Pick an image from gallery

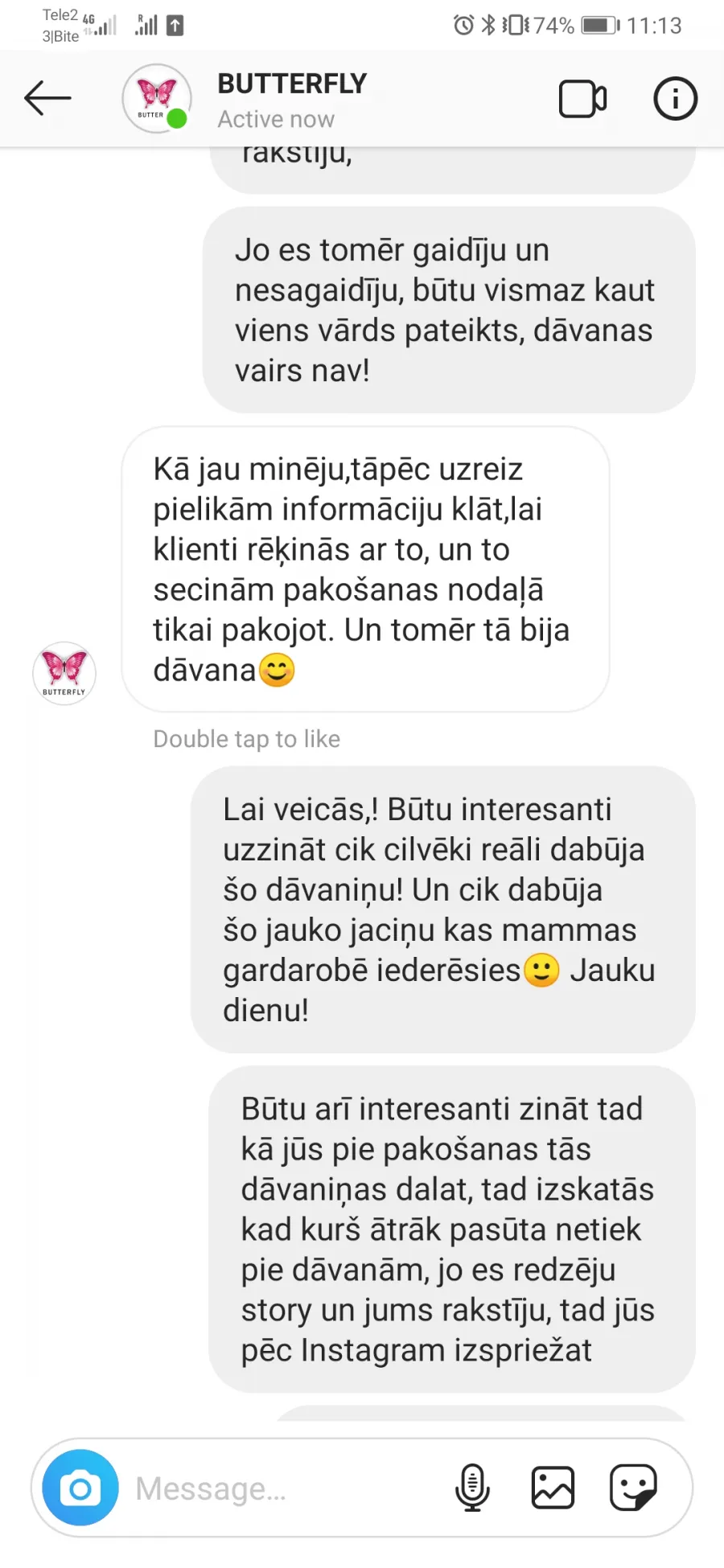[x=553, y=1488]
